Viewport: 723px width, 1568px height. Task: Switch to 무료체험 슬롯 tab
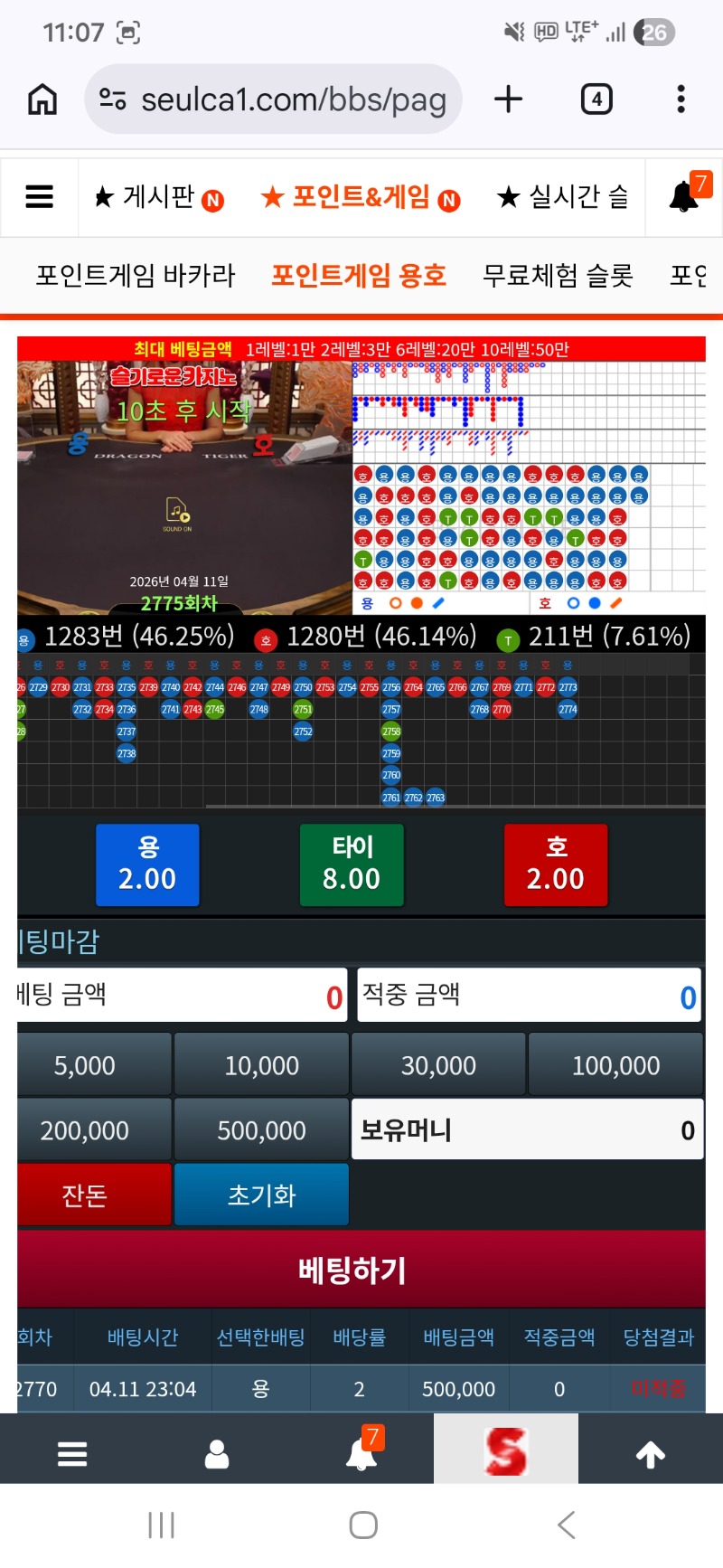(558, 275)
